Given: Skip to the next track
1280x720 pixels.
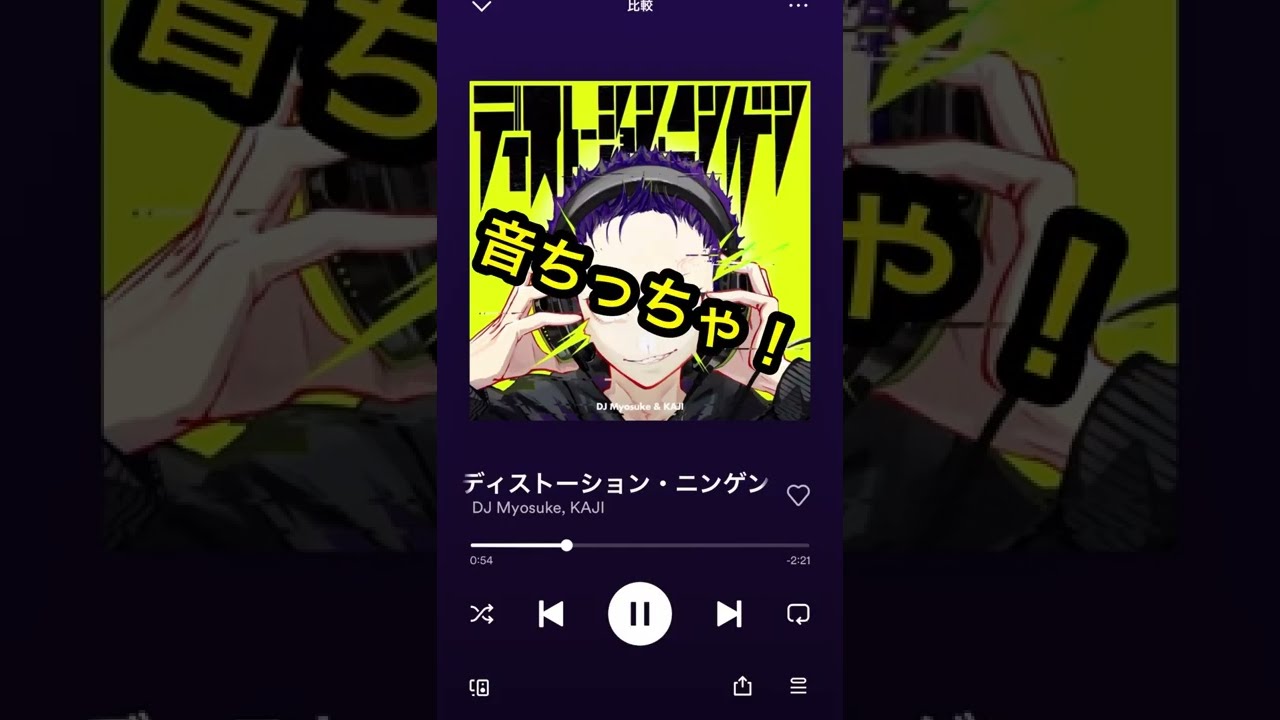Looking at the screenshot, I should click(x=729, y=614).
